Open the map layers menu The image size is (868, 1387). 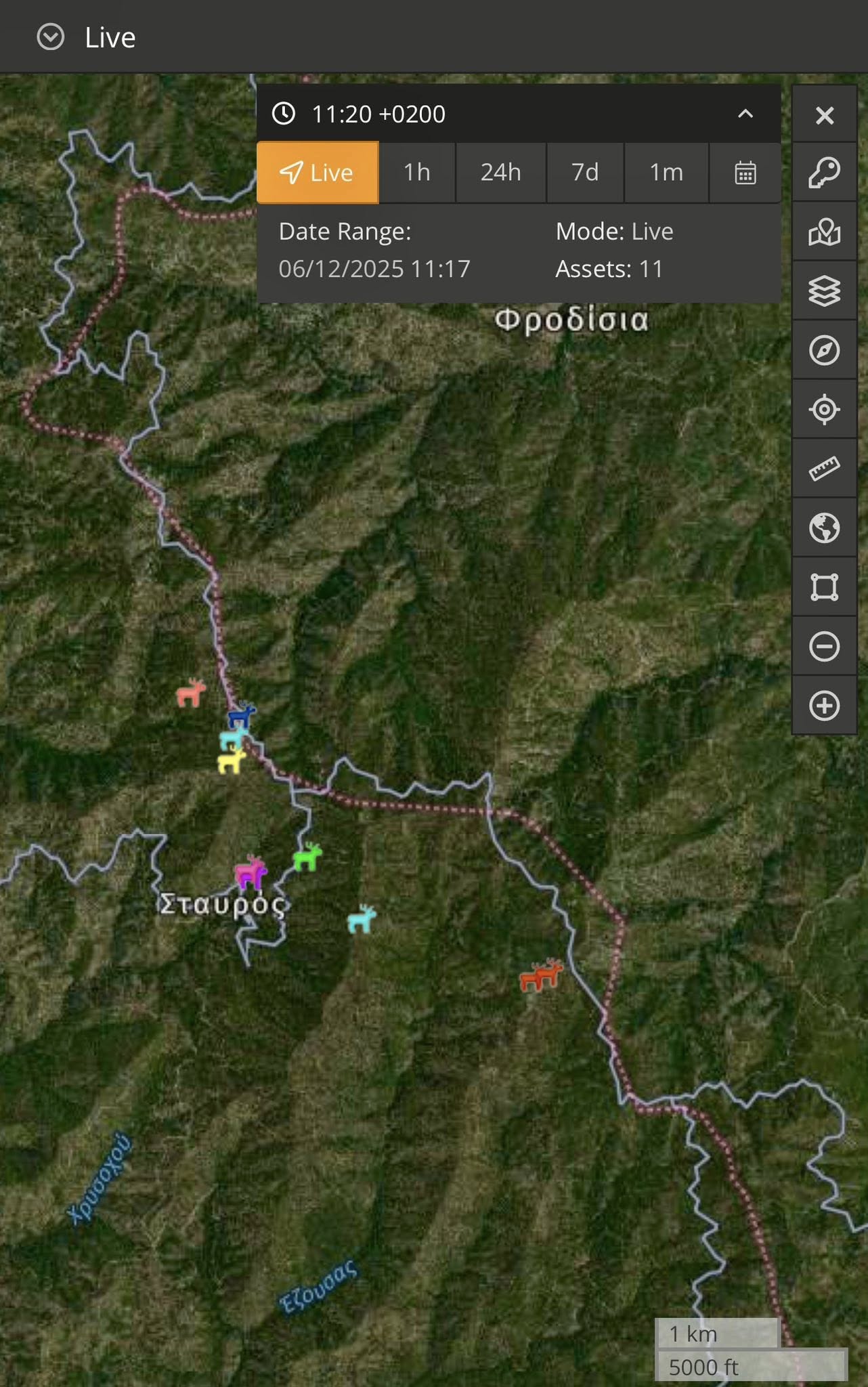(x=824, y=291)
